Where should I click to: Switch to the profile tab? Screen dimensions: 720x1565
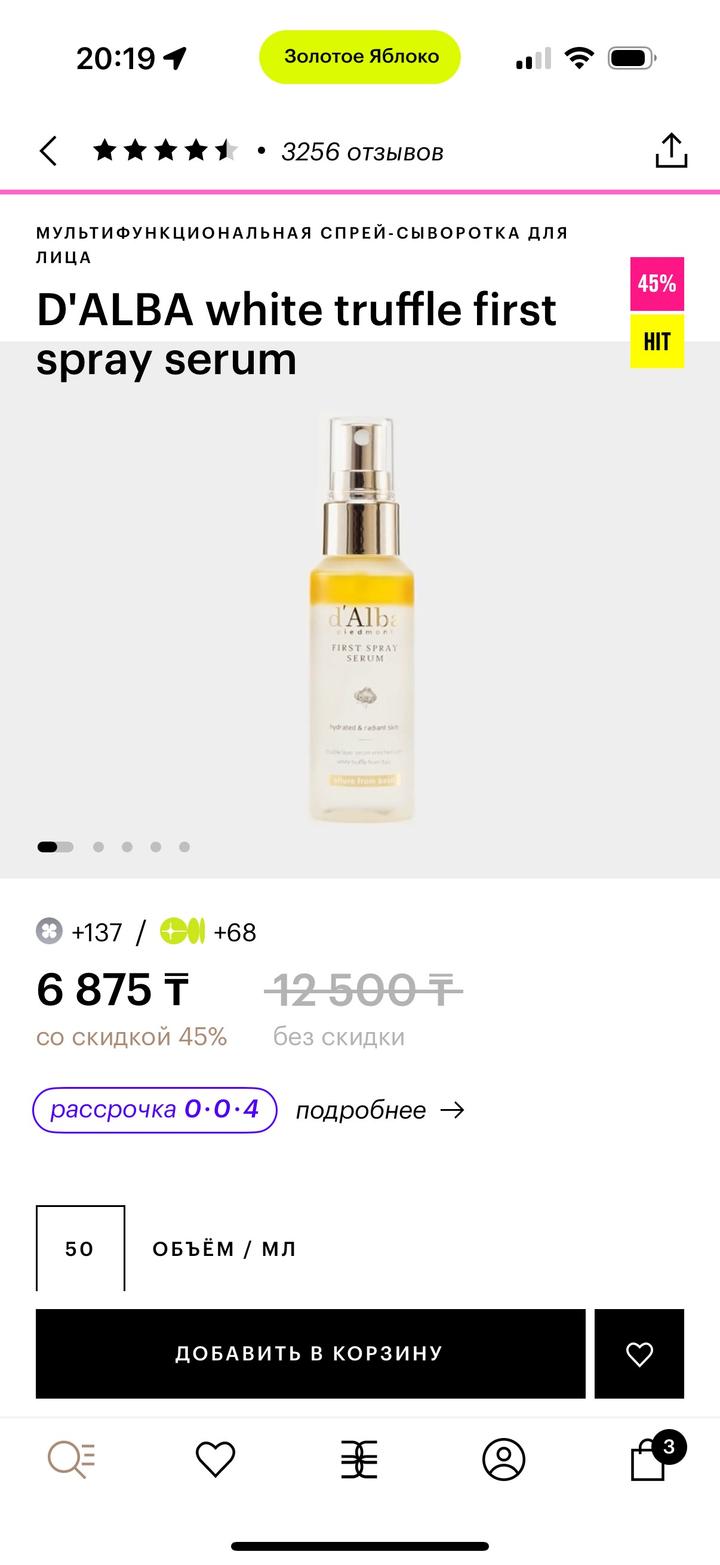(x=503, y=1459)
